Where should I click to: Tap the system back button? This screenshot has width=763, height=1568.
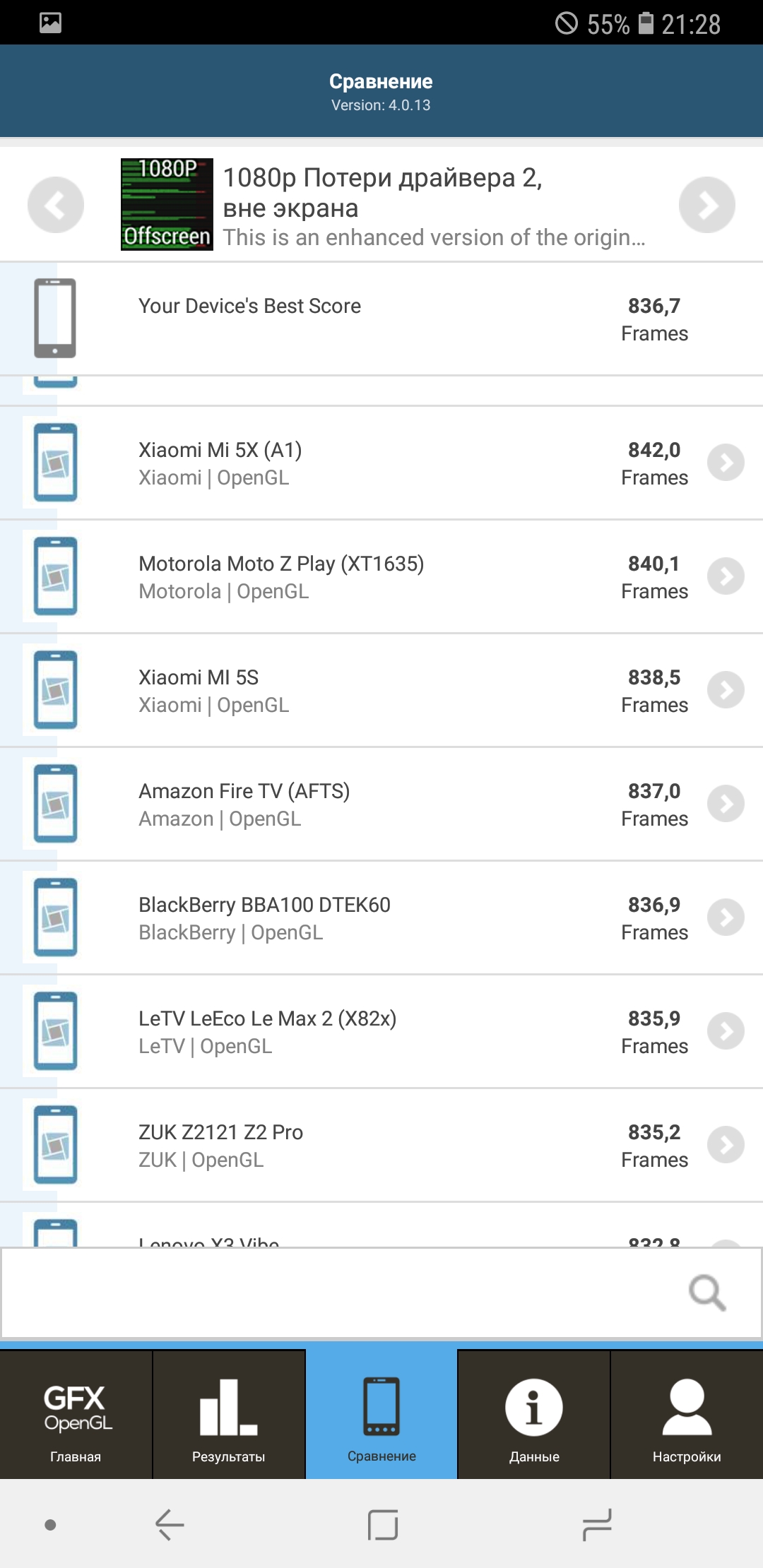(170, 1524)
